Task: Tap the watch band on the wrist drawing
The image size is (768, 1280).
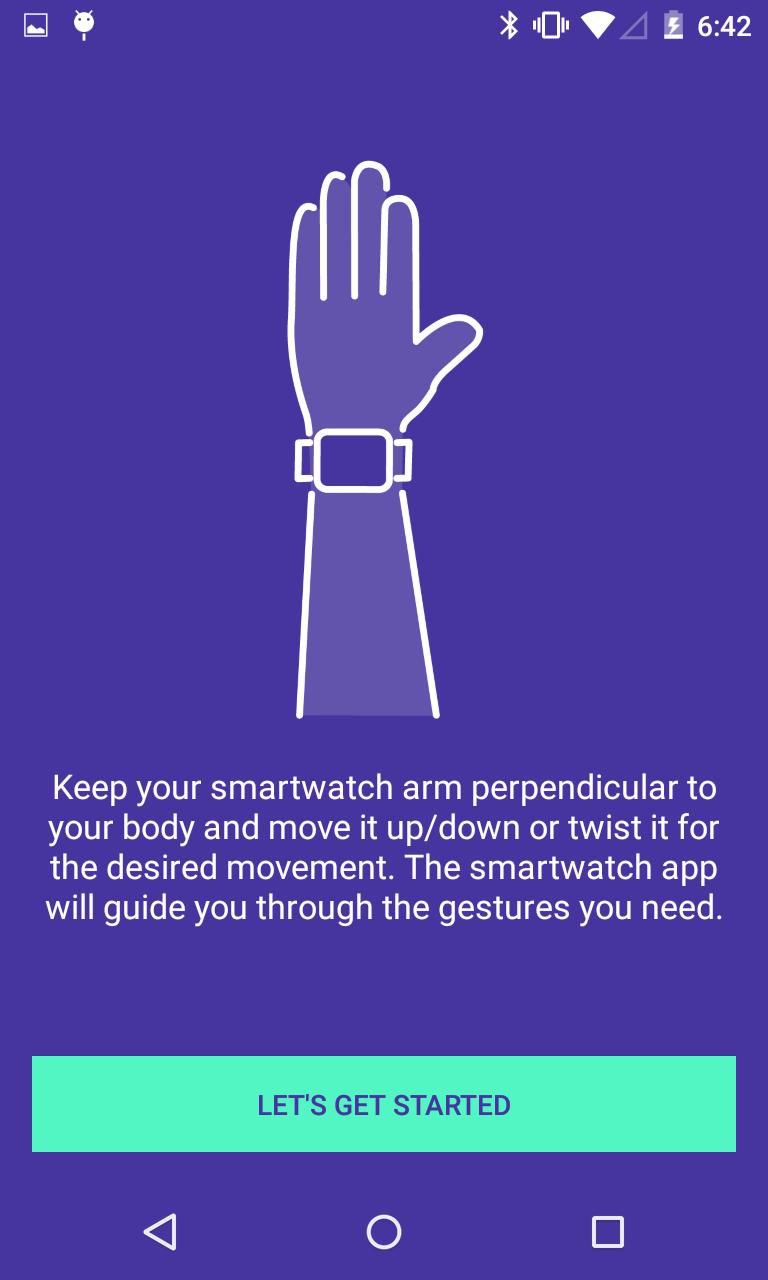Action: point(303,460)
